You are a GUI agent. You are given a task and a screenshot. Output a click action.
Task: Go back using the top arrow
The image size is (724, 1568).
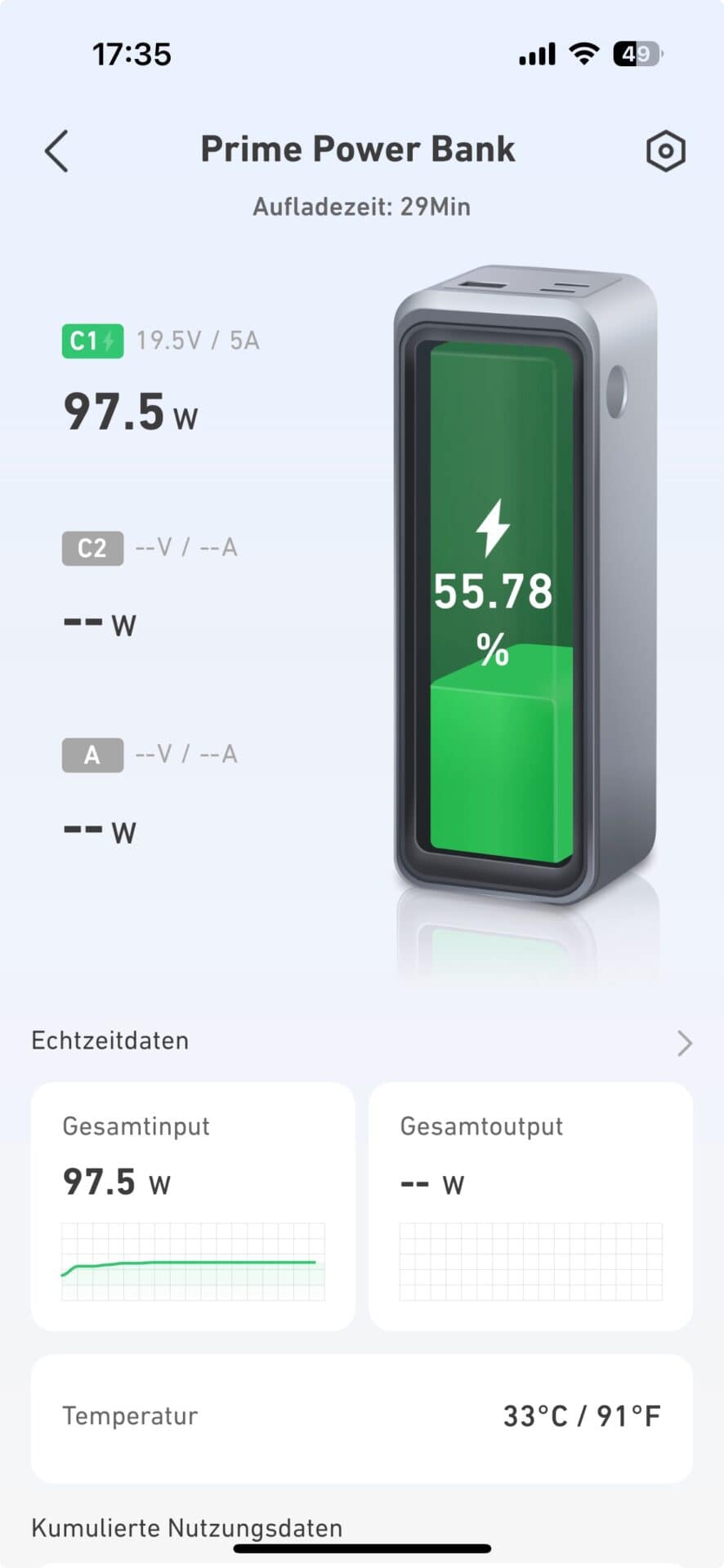[x=56, y=151]
